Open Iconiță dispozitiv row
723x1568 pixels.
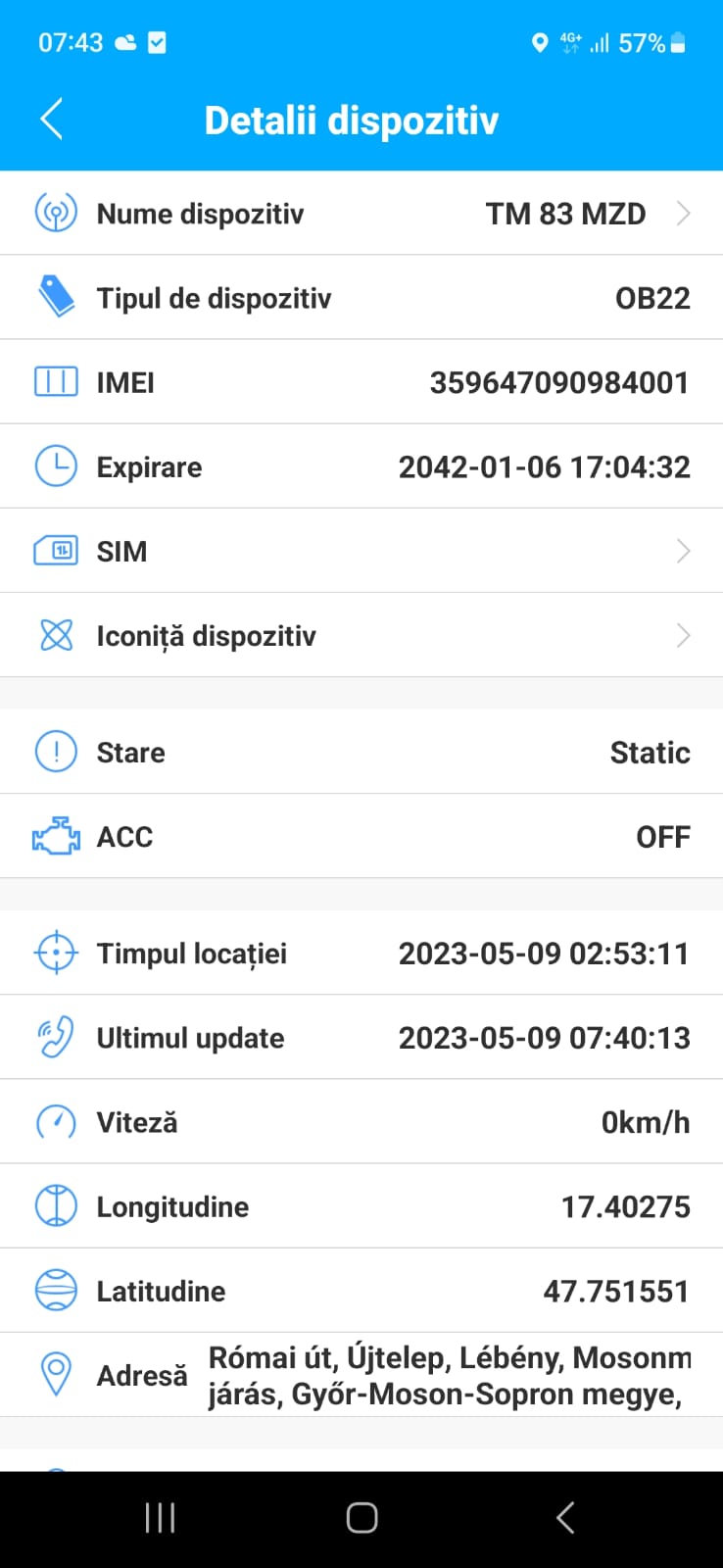(x=361, y=636)
